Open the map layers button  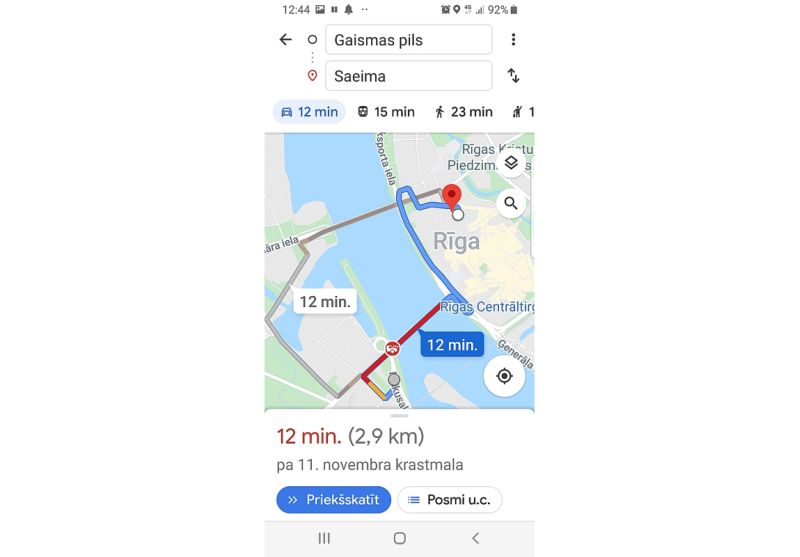511,163
